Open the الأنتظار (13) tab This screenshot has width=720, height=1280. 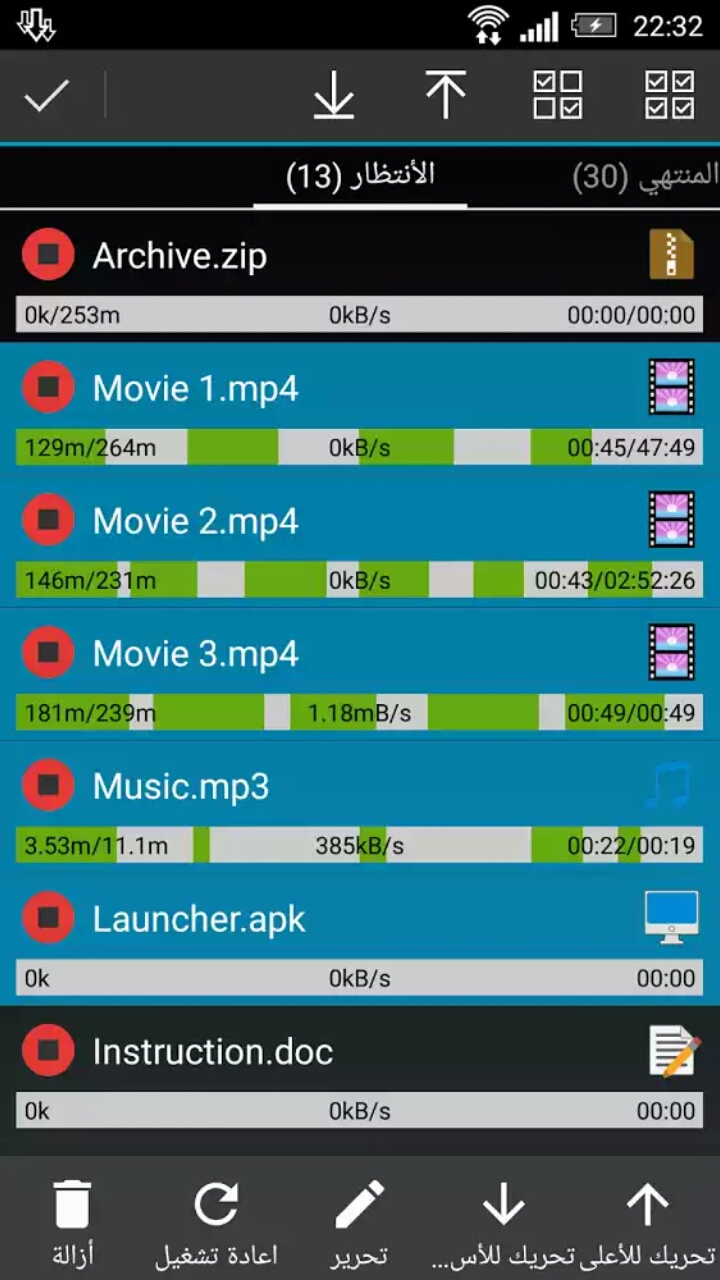[x=360, y=176]
